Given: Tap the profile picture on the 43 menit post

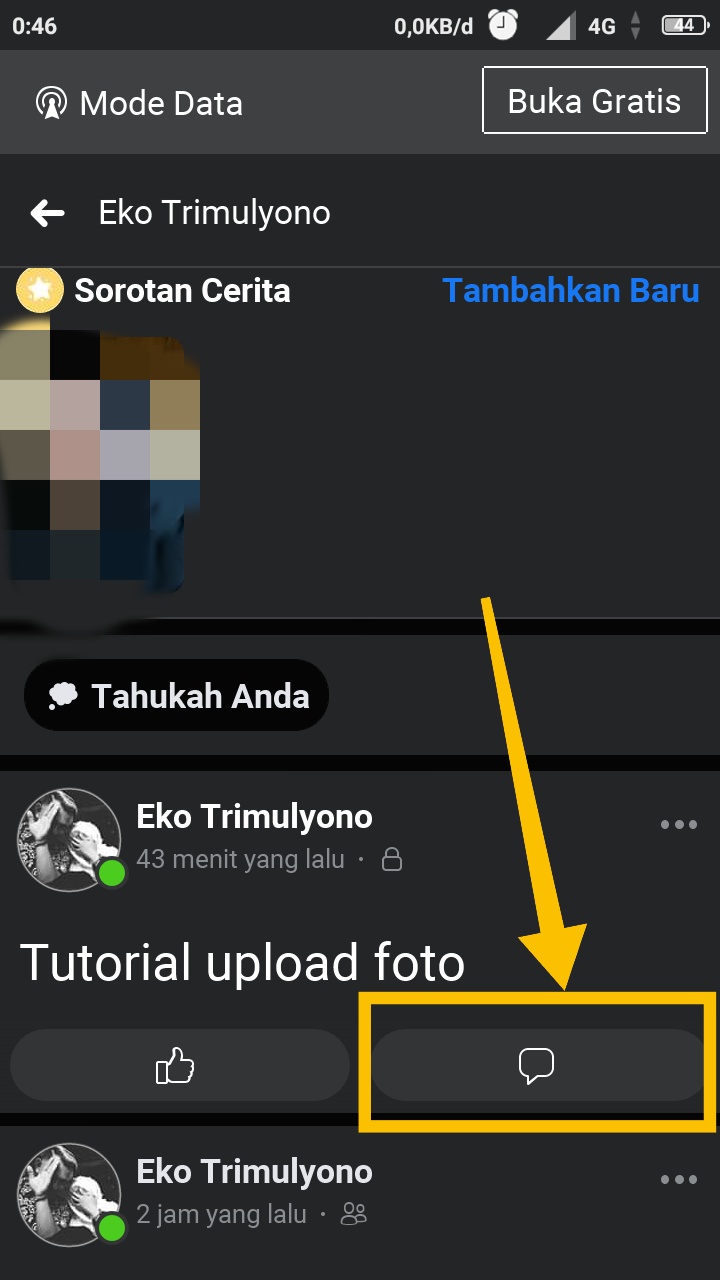Looking at the screenshot, I should [x=68, y=838].
